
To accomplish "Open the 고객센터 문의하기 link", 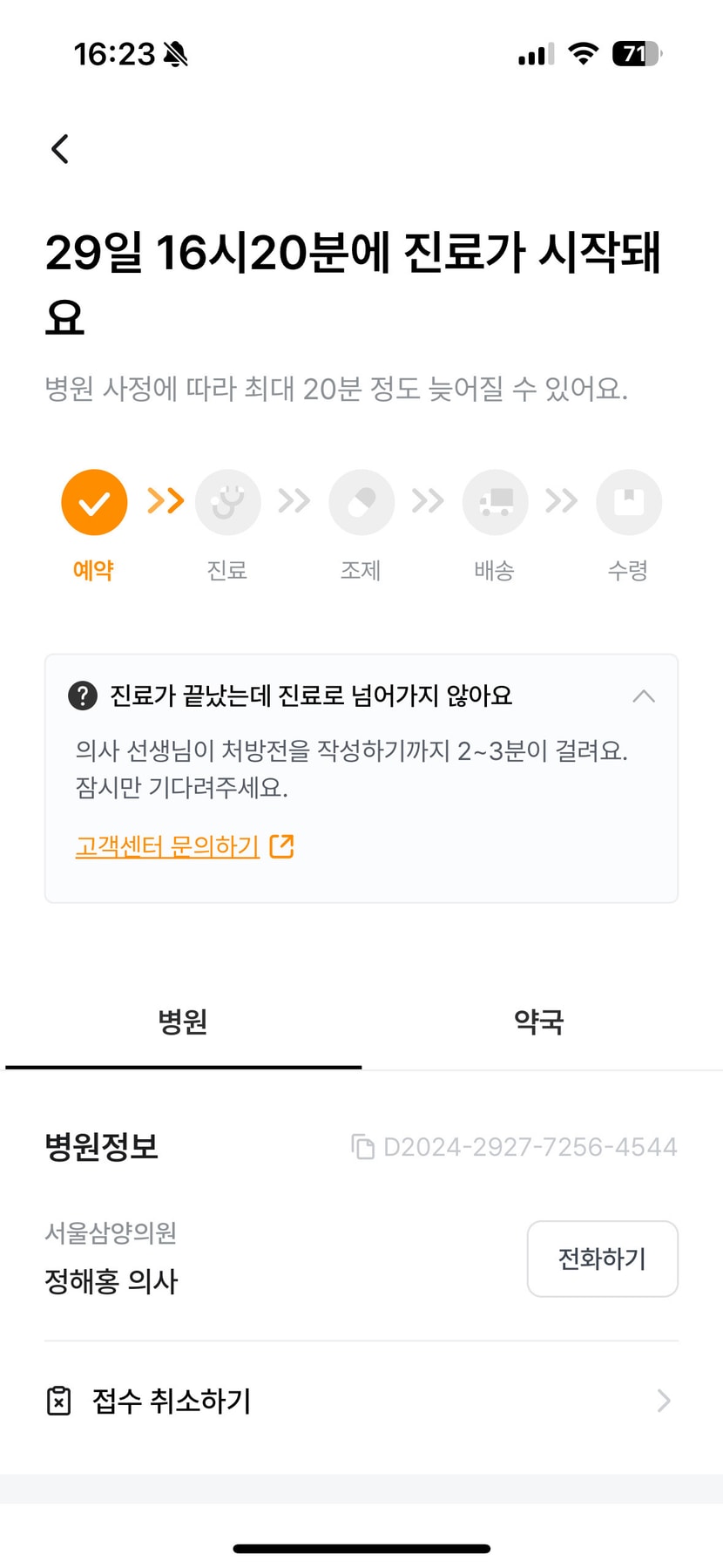I will [184, 846].
